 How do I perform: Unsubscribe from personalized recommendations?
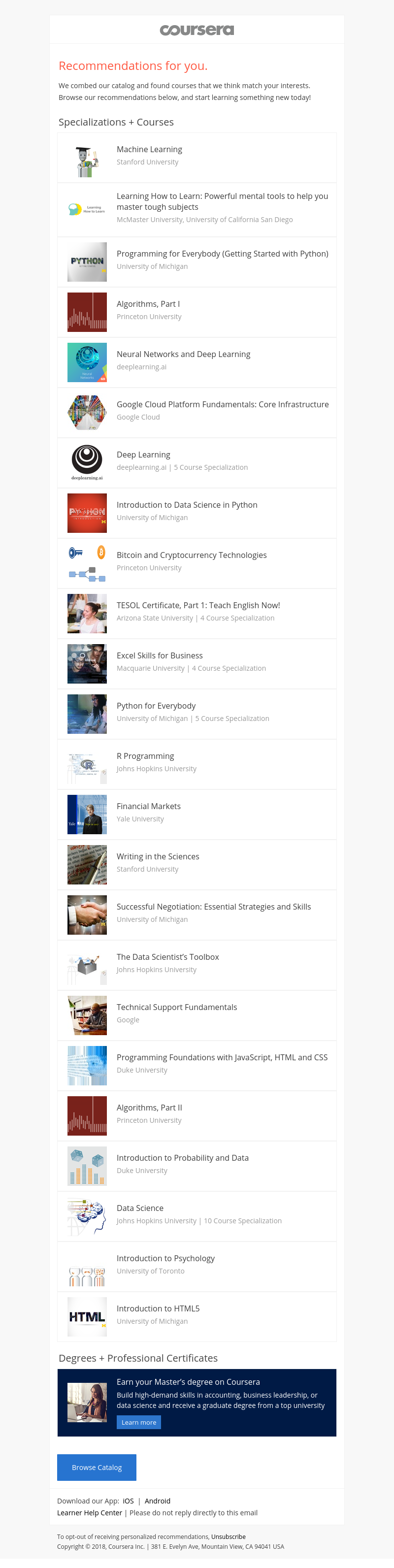[229, 1537]
